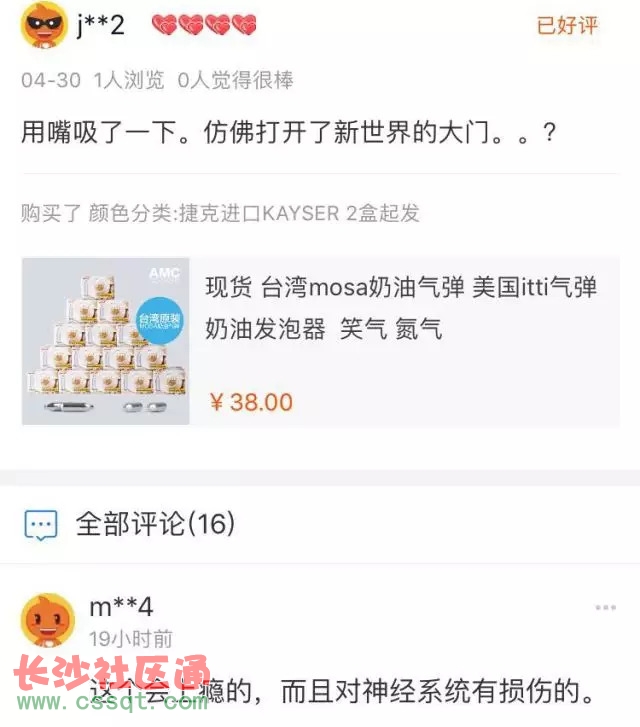This screenshot has height=727, width=640.
Task: View commenter m**4's profile avatar
Action: pyautogui.click(x=47, y=621)
